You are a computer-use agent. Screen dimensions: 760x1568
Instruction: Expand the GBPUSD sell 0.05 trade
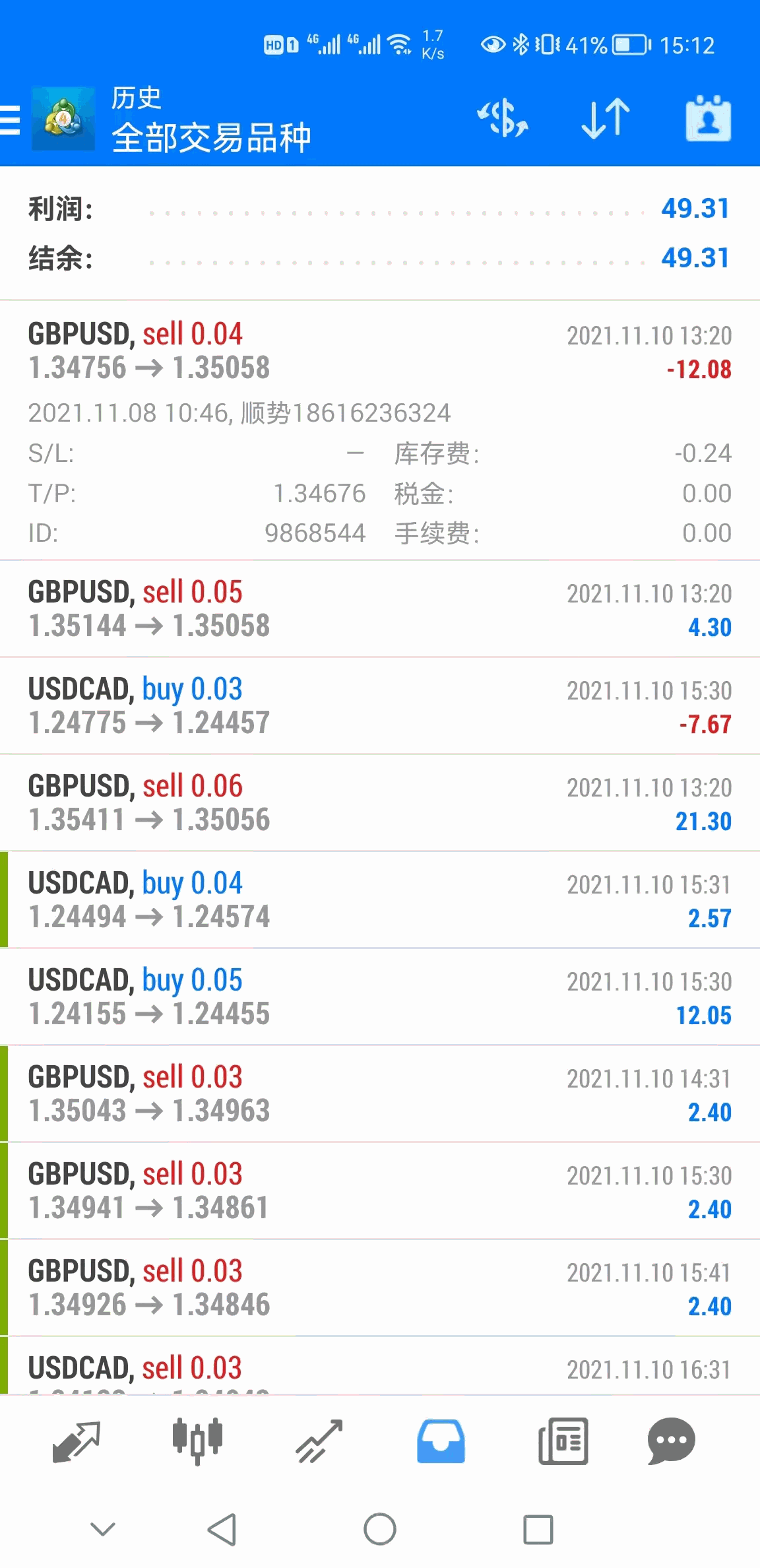[x=380, y=608]
